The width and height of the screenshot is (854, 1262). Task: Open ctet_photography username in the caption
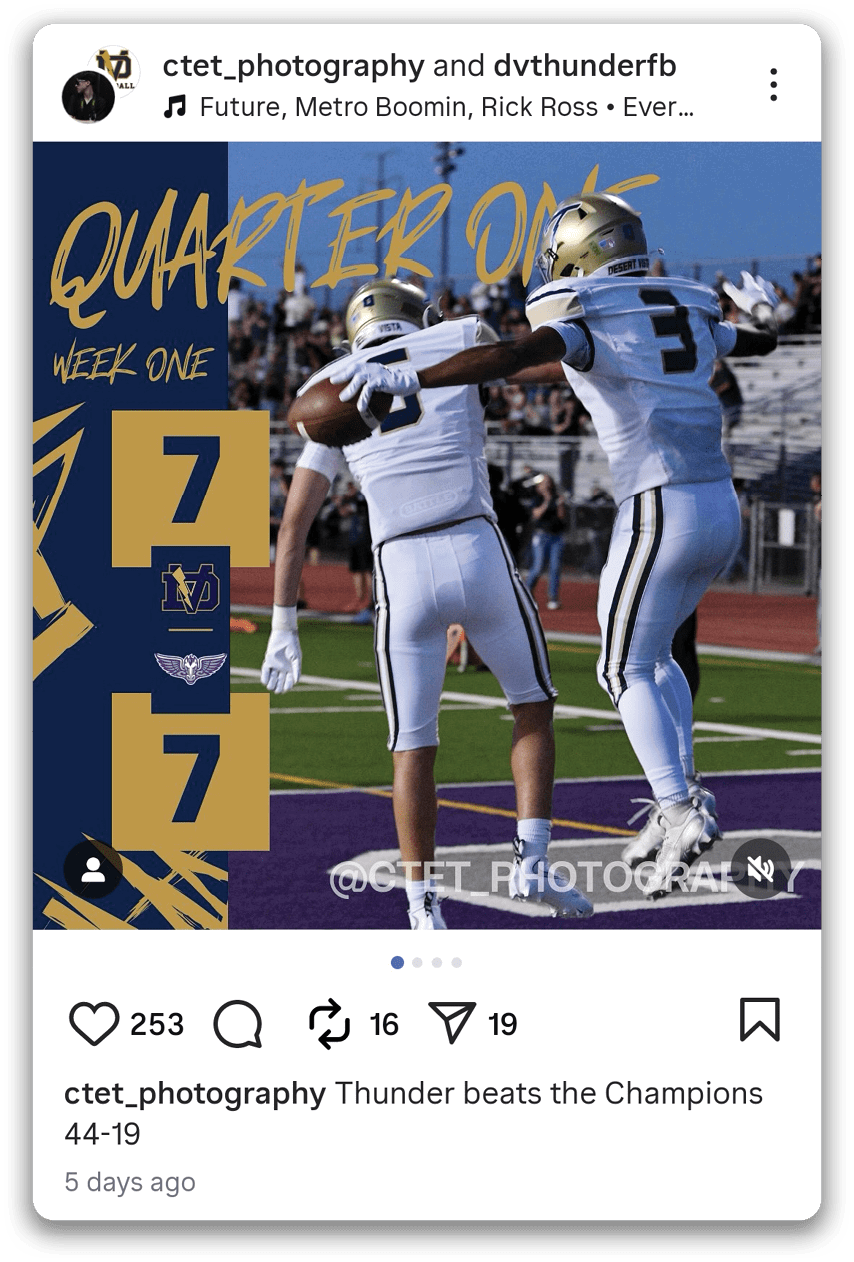tap(195, 1093)
